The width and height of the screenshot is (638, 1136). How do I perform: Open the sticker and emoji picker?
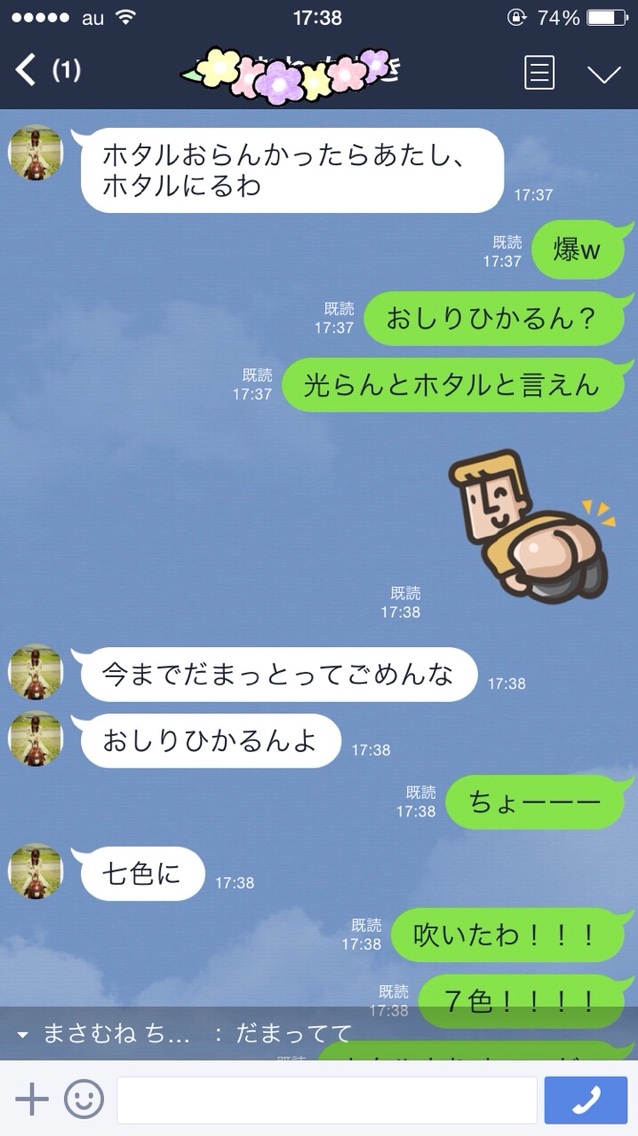[x=84, y=1100]
